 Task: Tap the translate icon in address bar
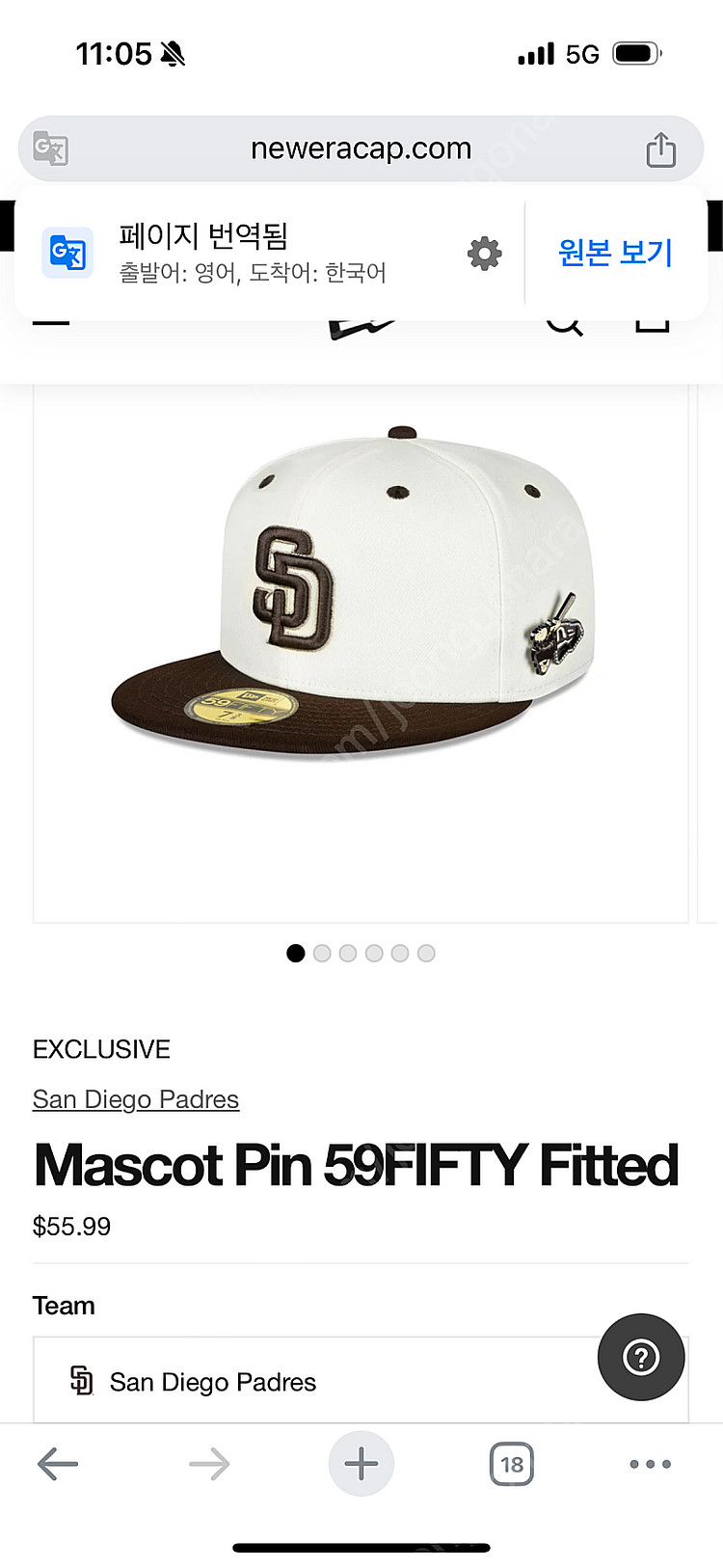pos(50,149)
